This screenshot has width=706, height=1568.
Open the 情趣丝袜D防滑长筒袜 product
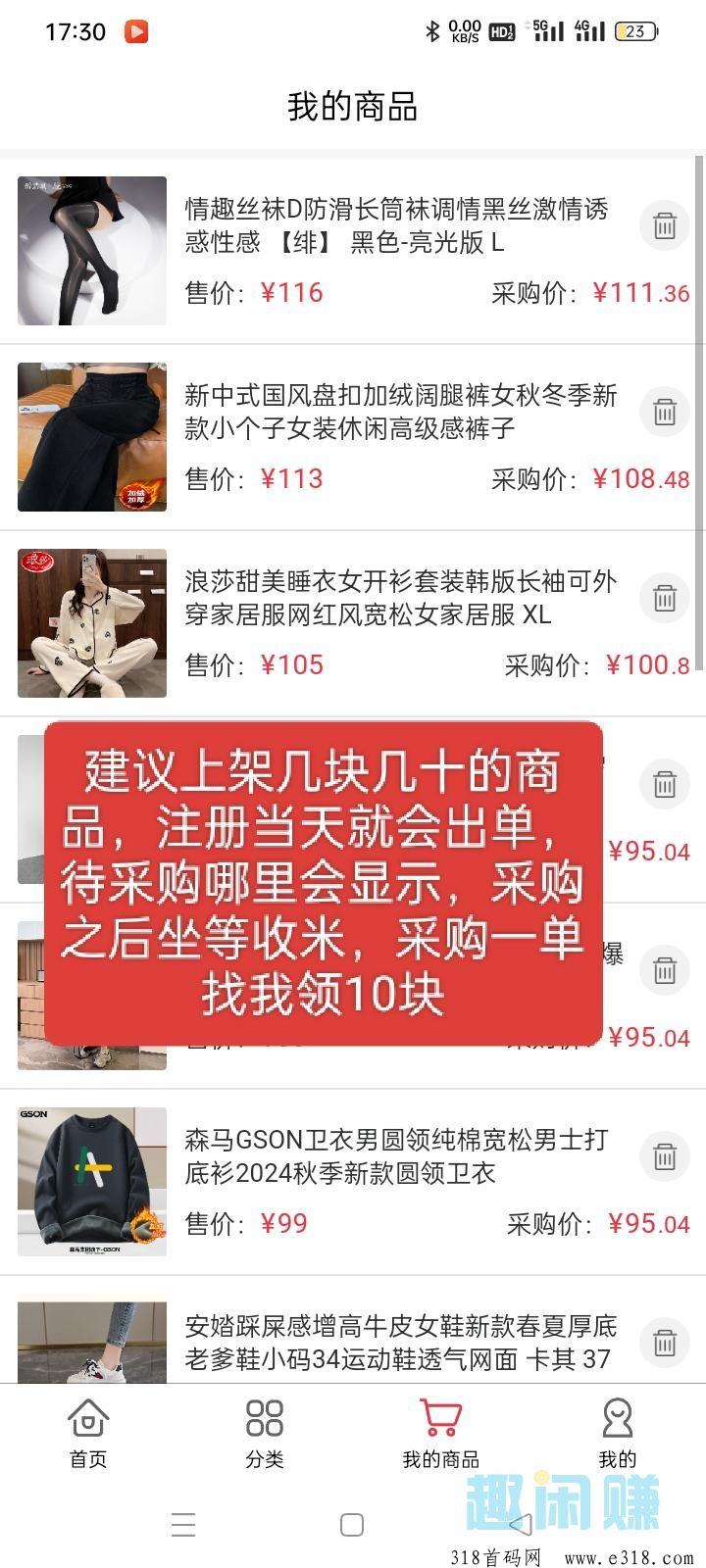click(396, 225)
